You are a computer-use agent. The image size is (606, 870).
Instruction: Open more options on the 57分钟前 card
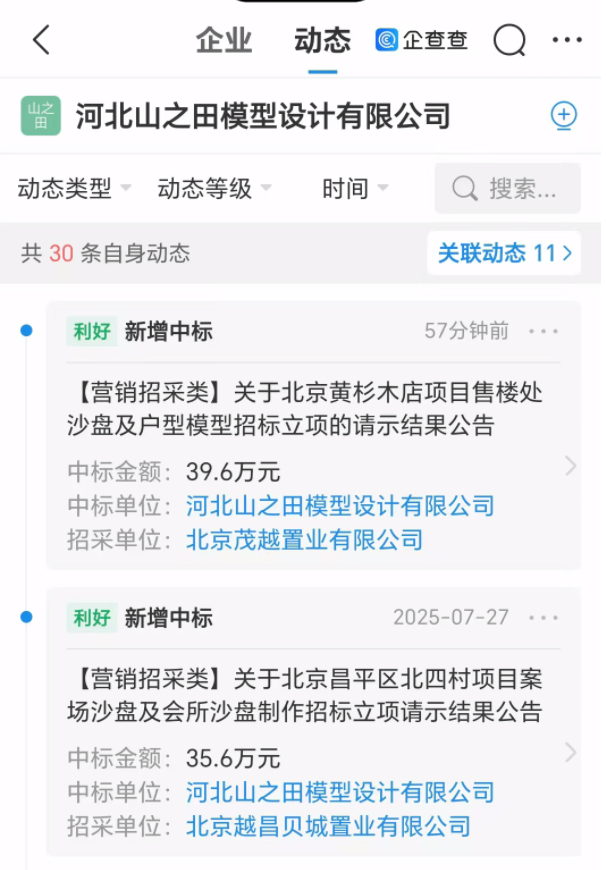point(544,331)
